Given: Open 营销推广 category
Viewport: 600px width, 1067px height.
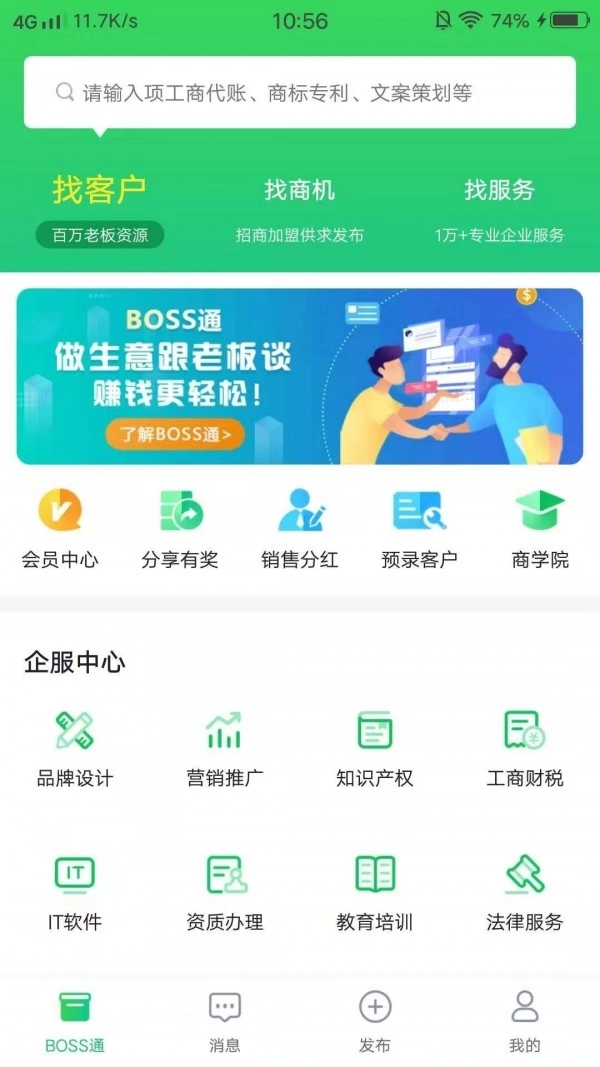Looking at the screenshot, I should coord(225,748).
